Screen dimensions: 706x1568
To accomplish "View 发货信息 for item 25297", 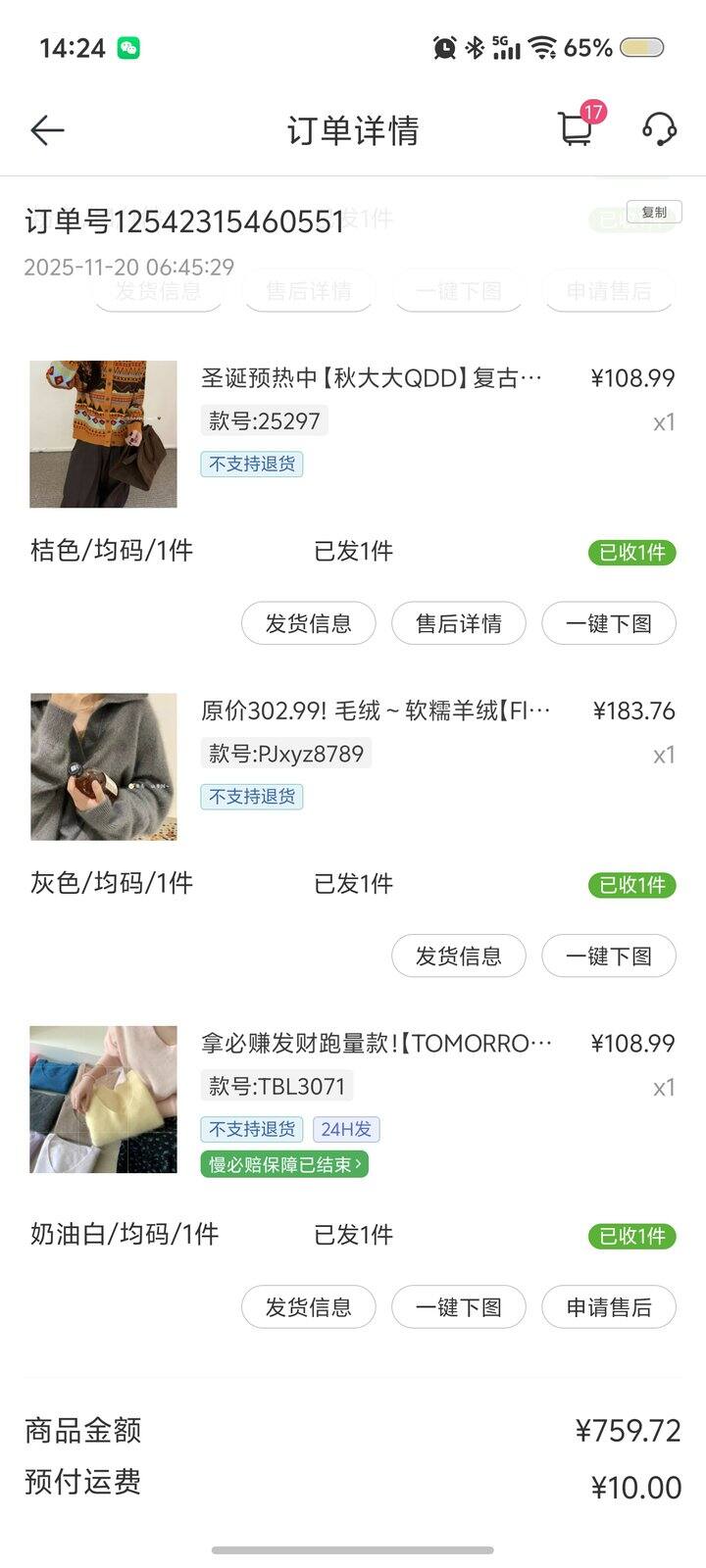I will coord(308,623).
